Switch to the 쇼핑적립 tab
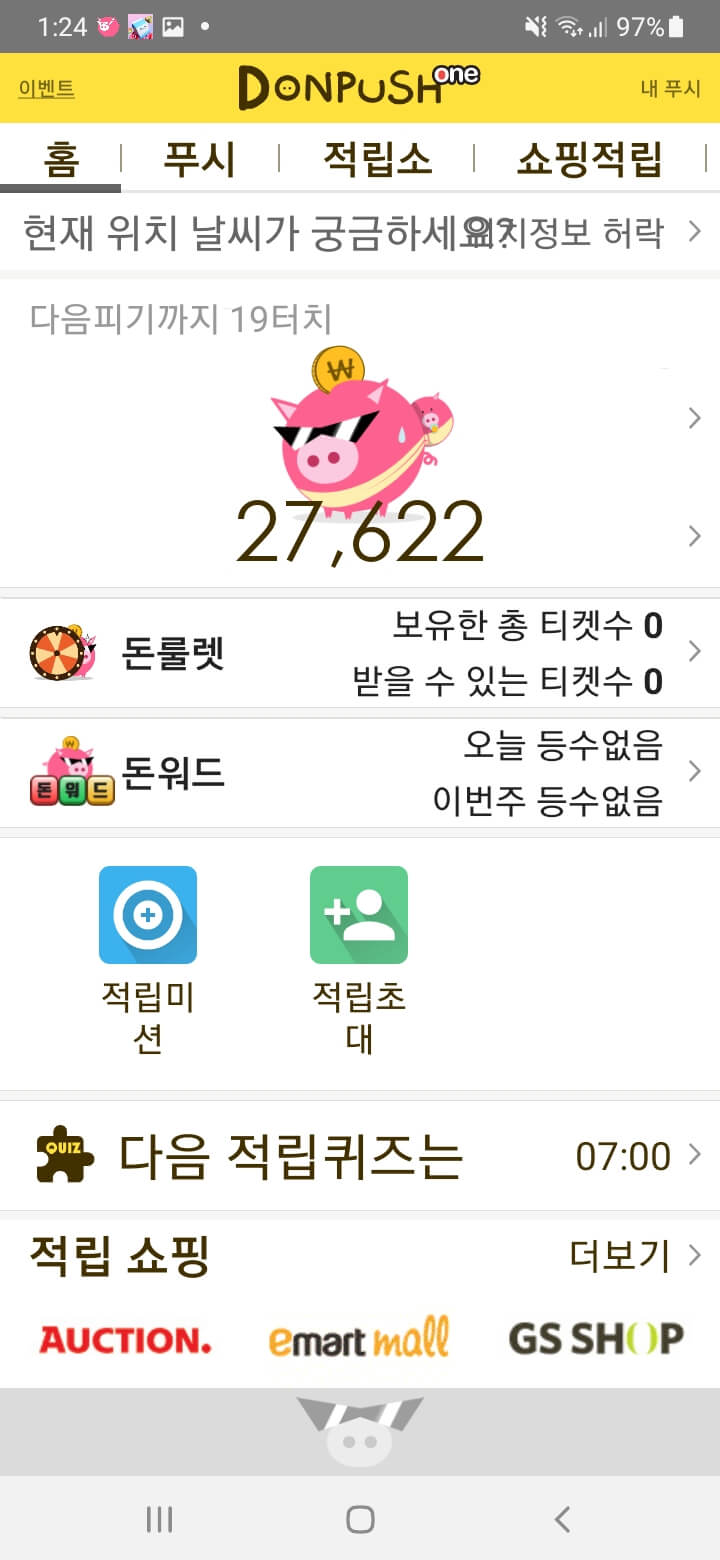This screenshot has height=1560, width=720. click(x=589, y=158)
